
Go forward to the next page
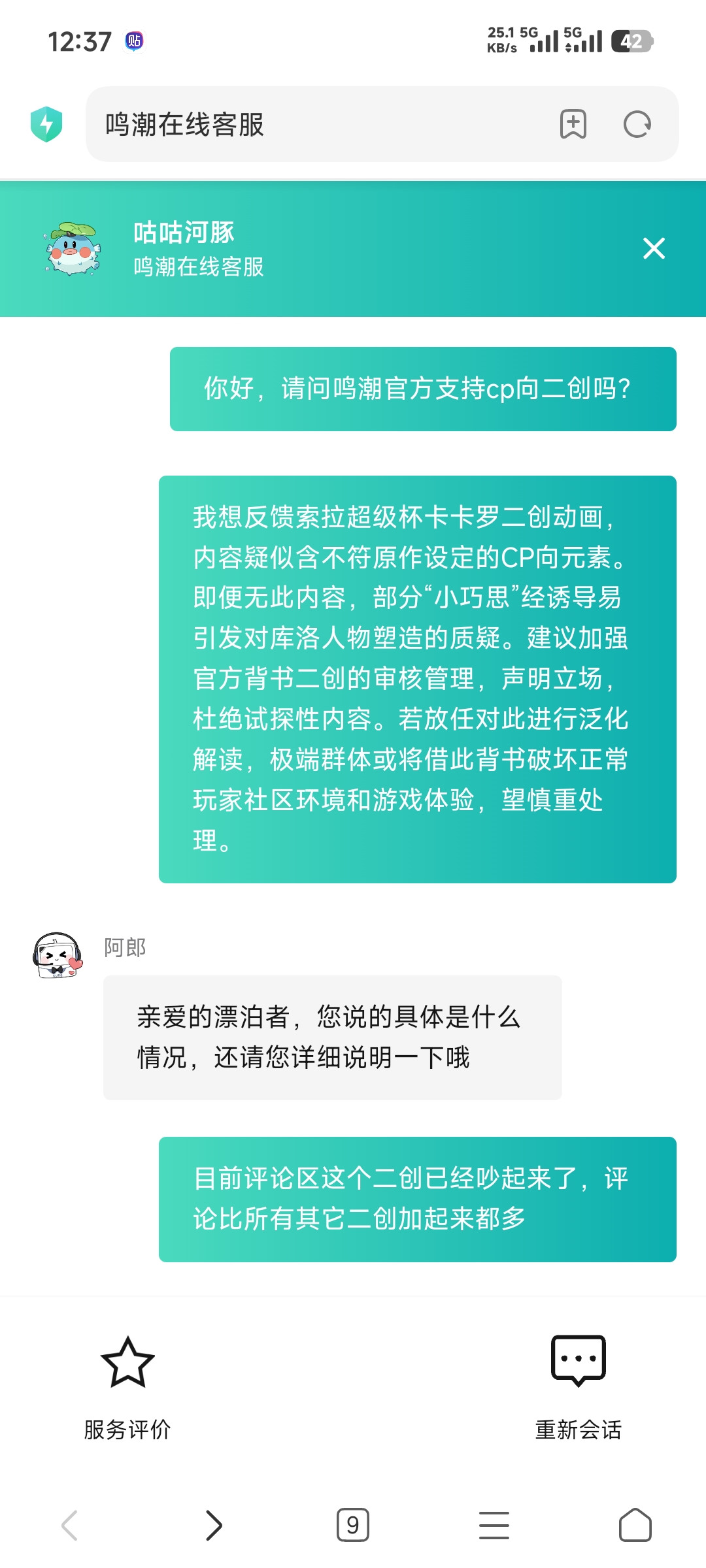pyautogui.click(x=213, y=1526)
